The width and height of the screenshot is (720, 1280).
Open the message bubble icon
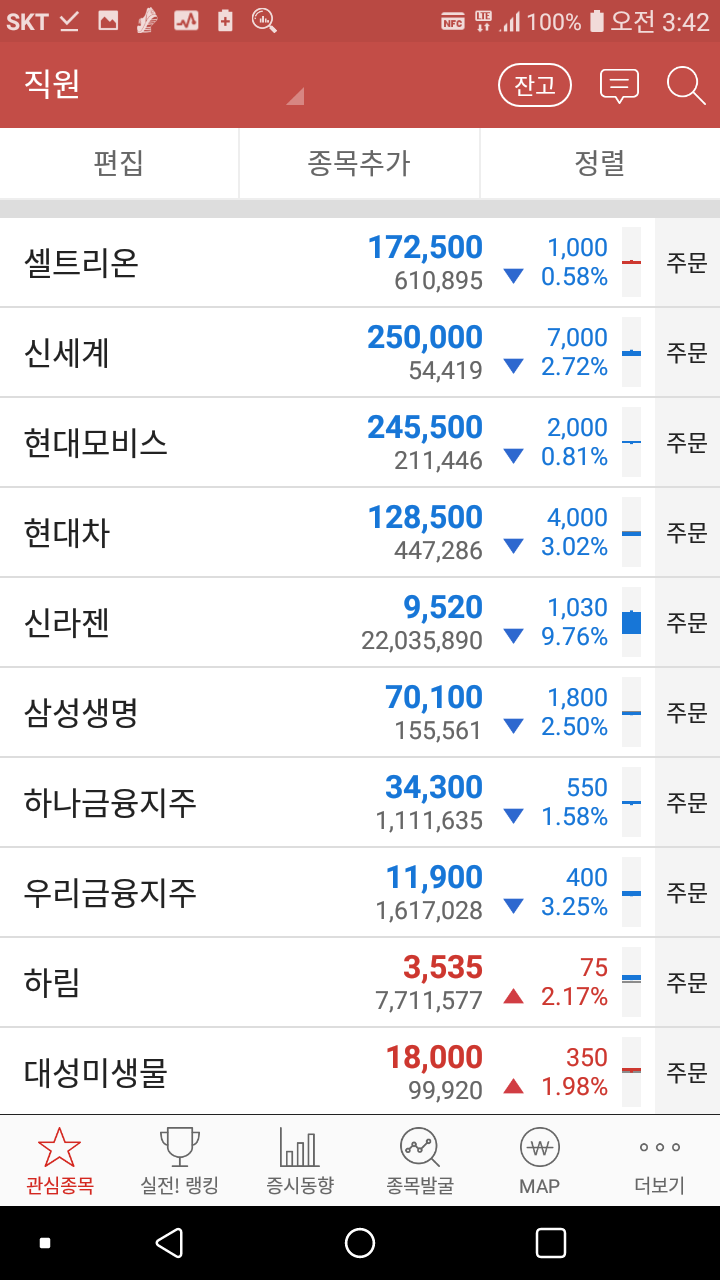(x=619, y=85)
